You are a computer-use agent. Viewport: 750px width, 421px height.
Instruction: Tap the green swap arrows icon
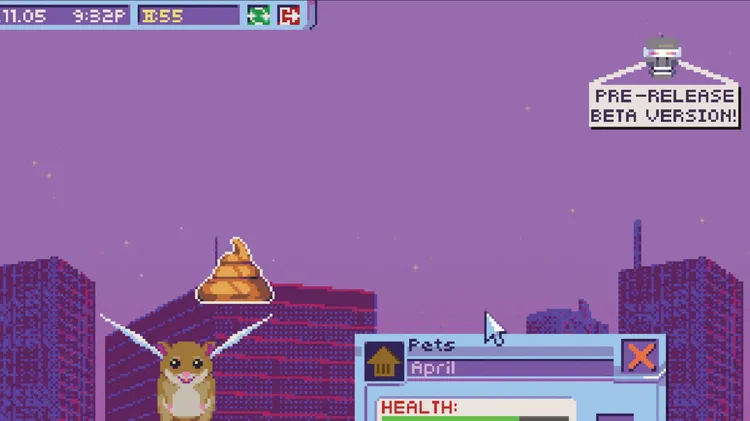[259, 15]
